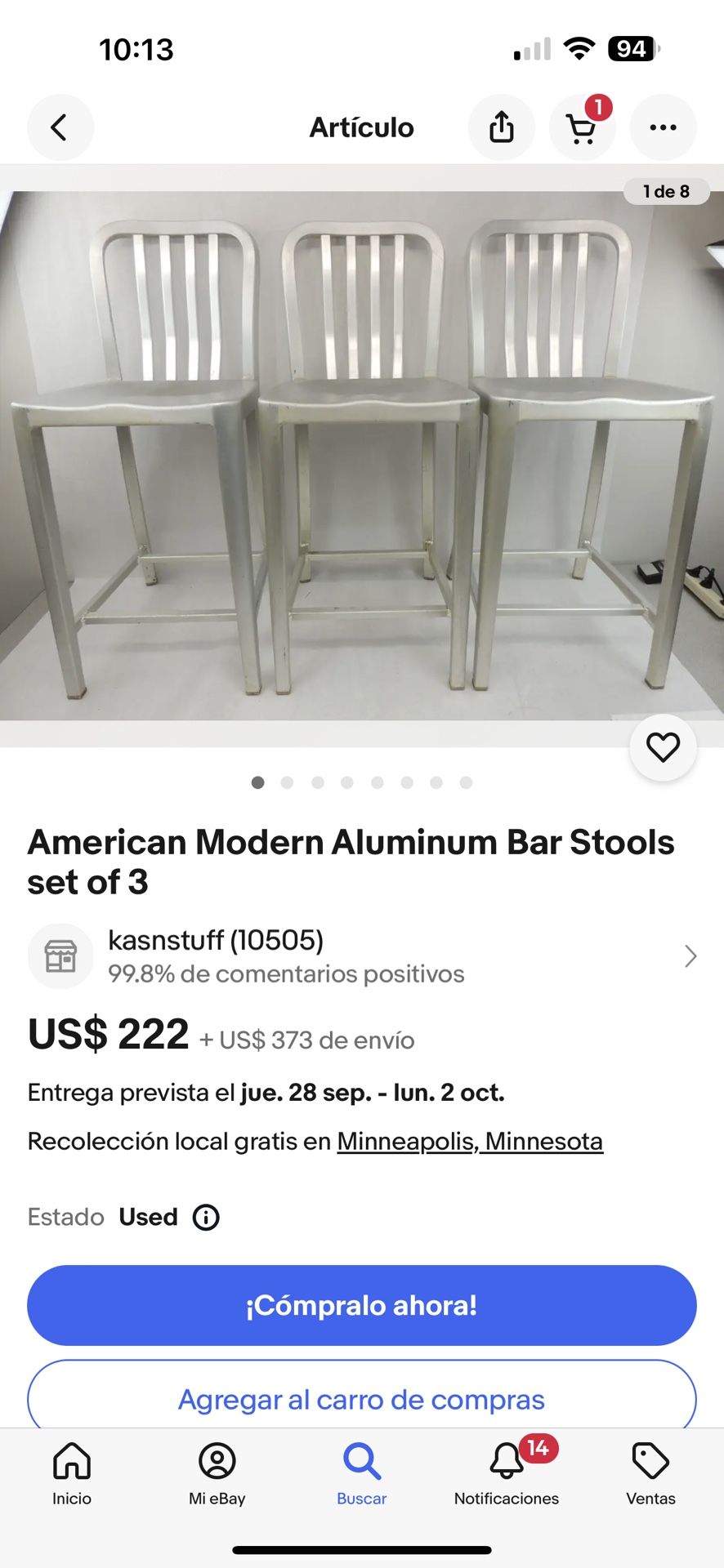
Task: Open the Notificaciones bell icon
Action: (507, 1470)
